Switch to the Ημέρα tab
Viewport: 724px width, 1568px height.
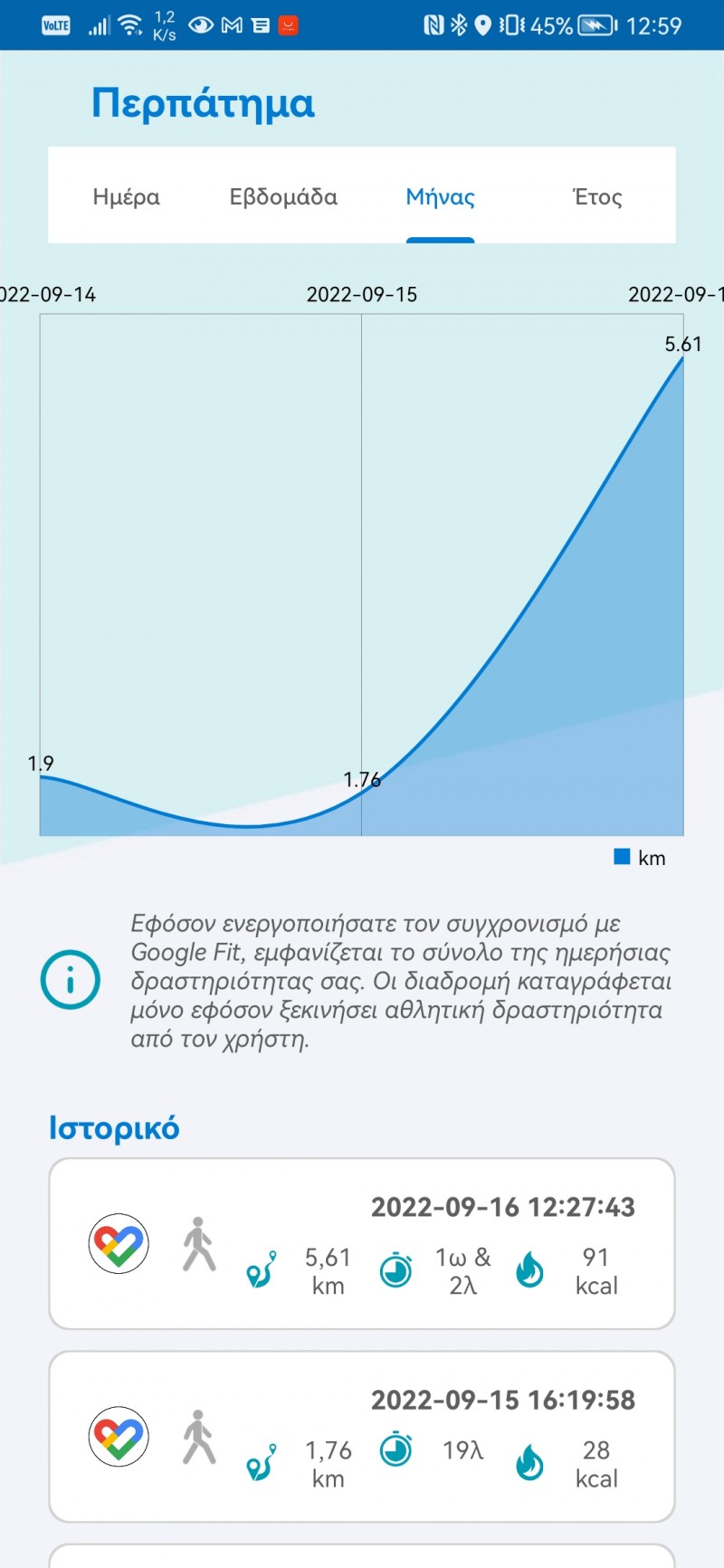point(127,197)
